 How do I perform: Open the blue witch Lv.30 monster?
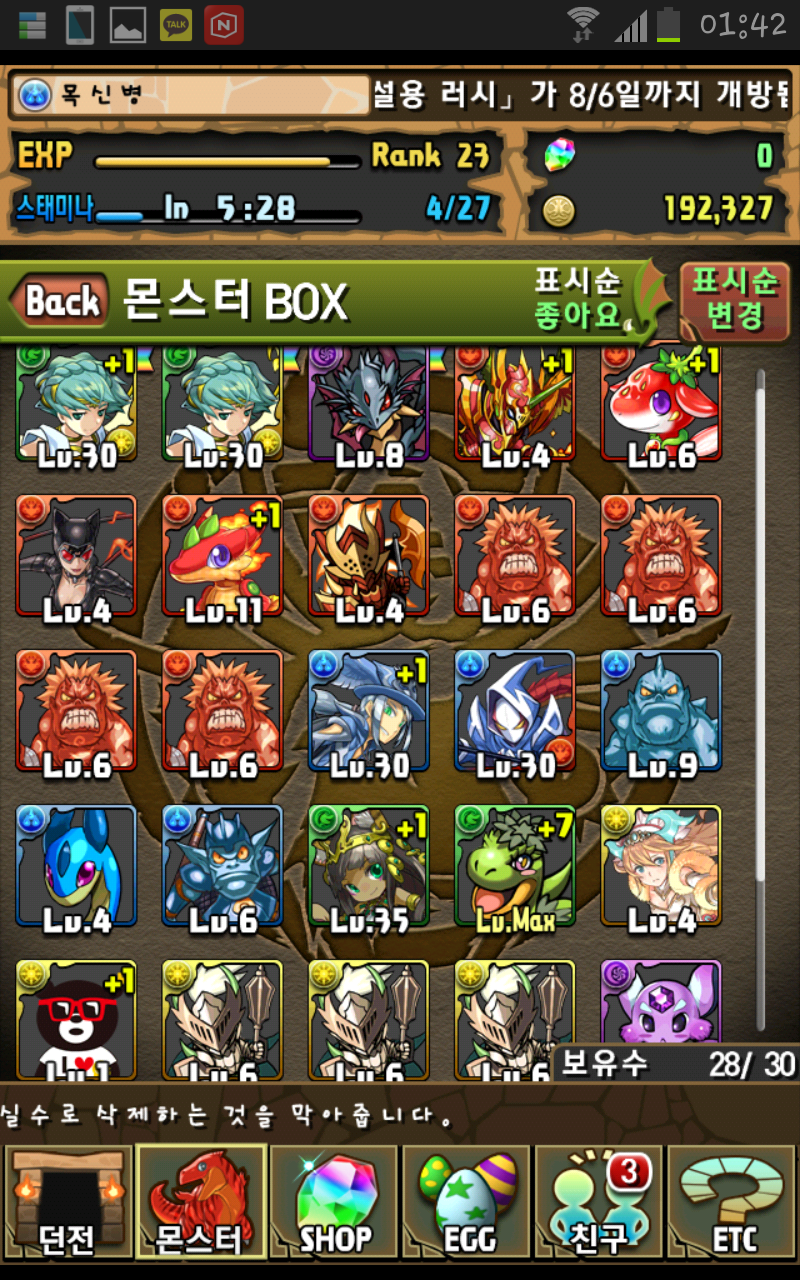pyautogui.click(x=368, y=711)
